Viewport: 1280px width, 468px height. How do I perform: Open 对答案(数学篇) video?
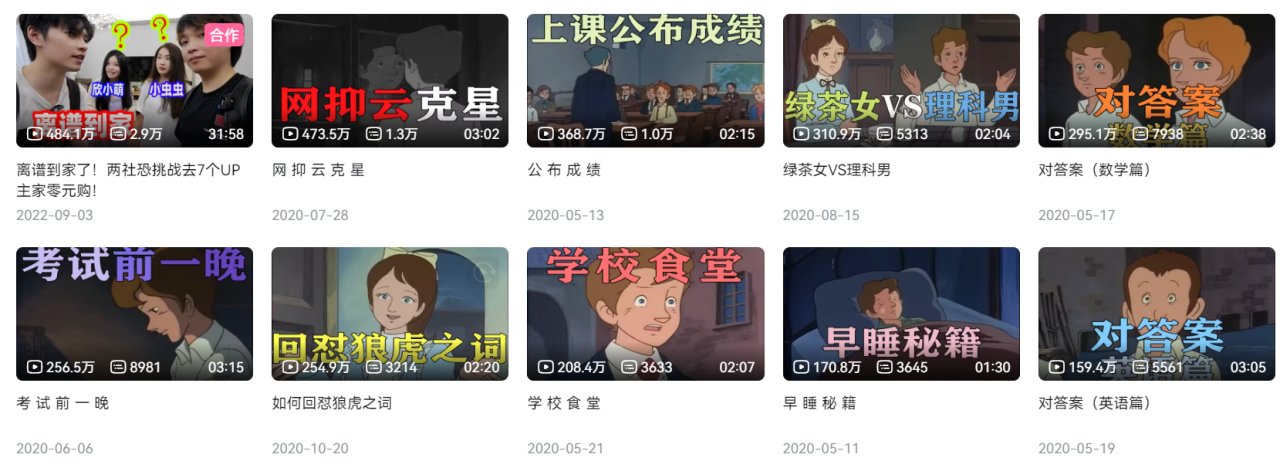tap(1156, 80)
